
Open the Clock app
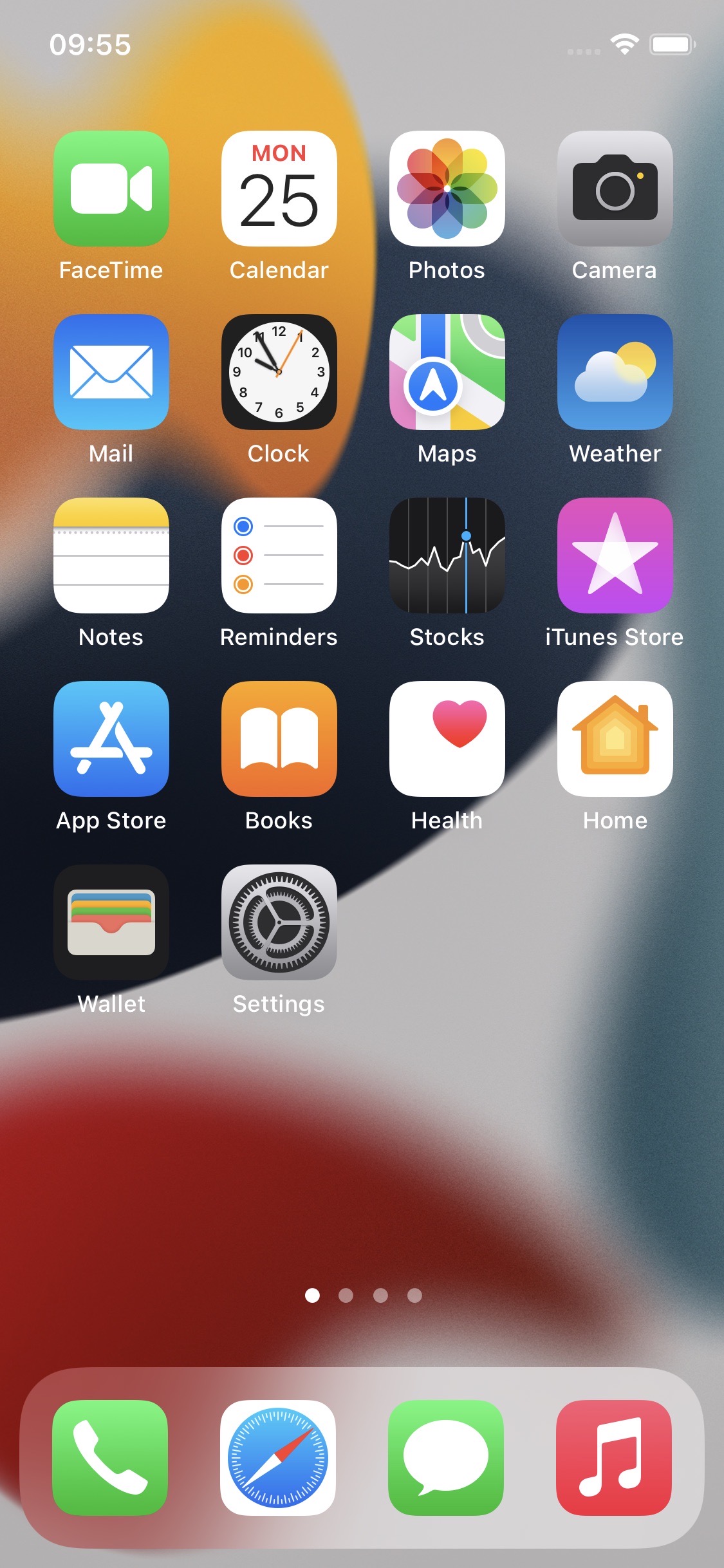coord(279,372)
